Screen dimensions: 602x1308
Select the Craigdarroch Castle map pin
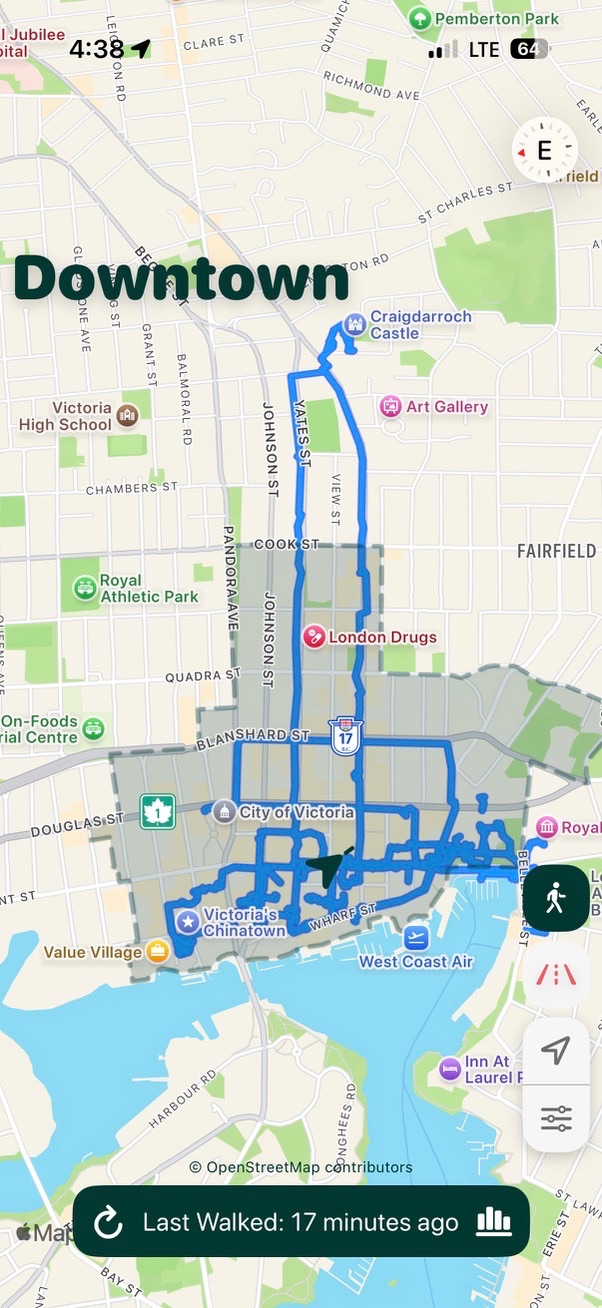pos(353,324)
